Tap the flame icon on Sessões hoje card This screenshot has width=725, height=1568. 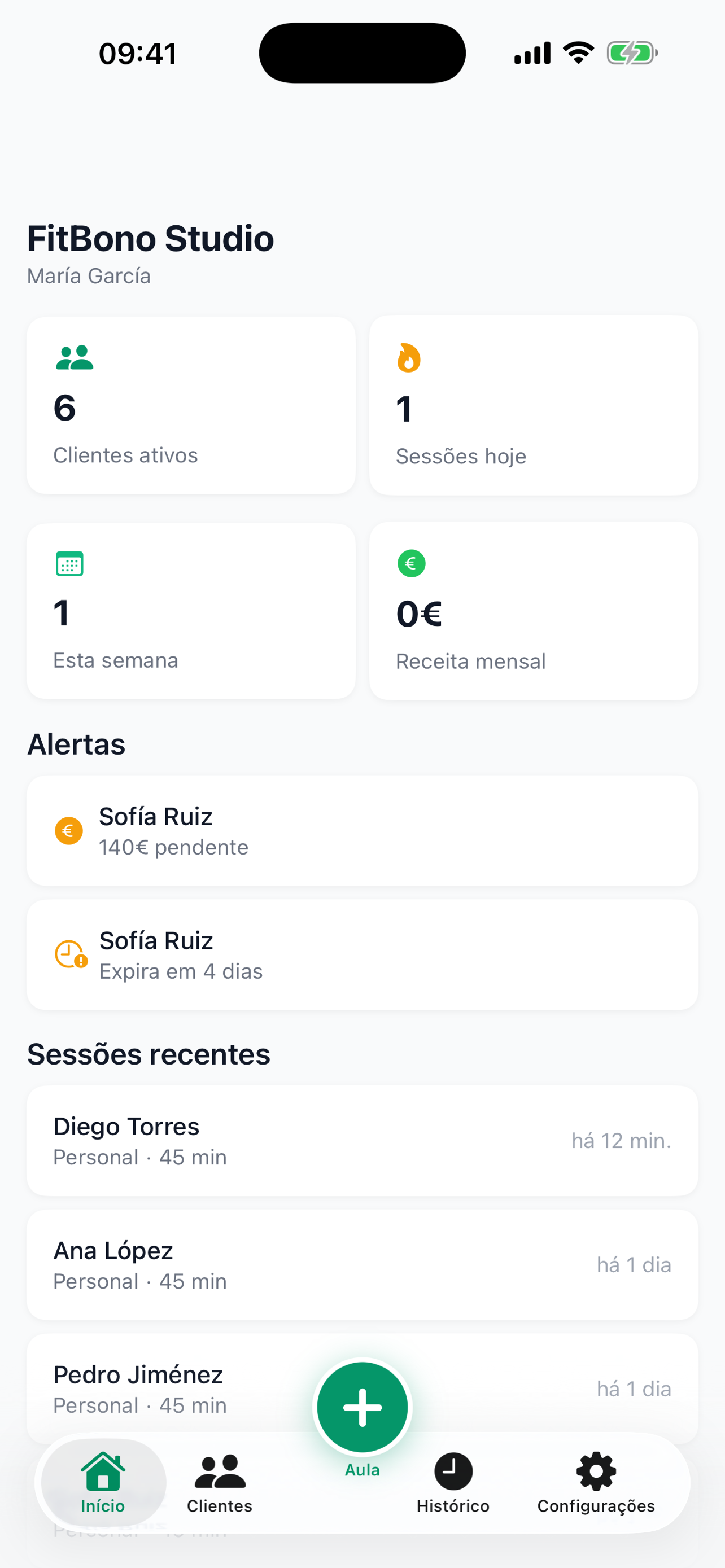[x=408, y=358]
